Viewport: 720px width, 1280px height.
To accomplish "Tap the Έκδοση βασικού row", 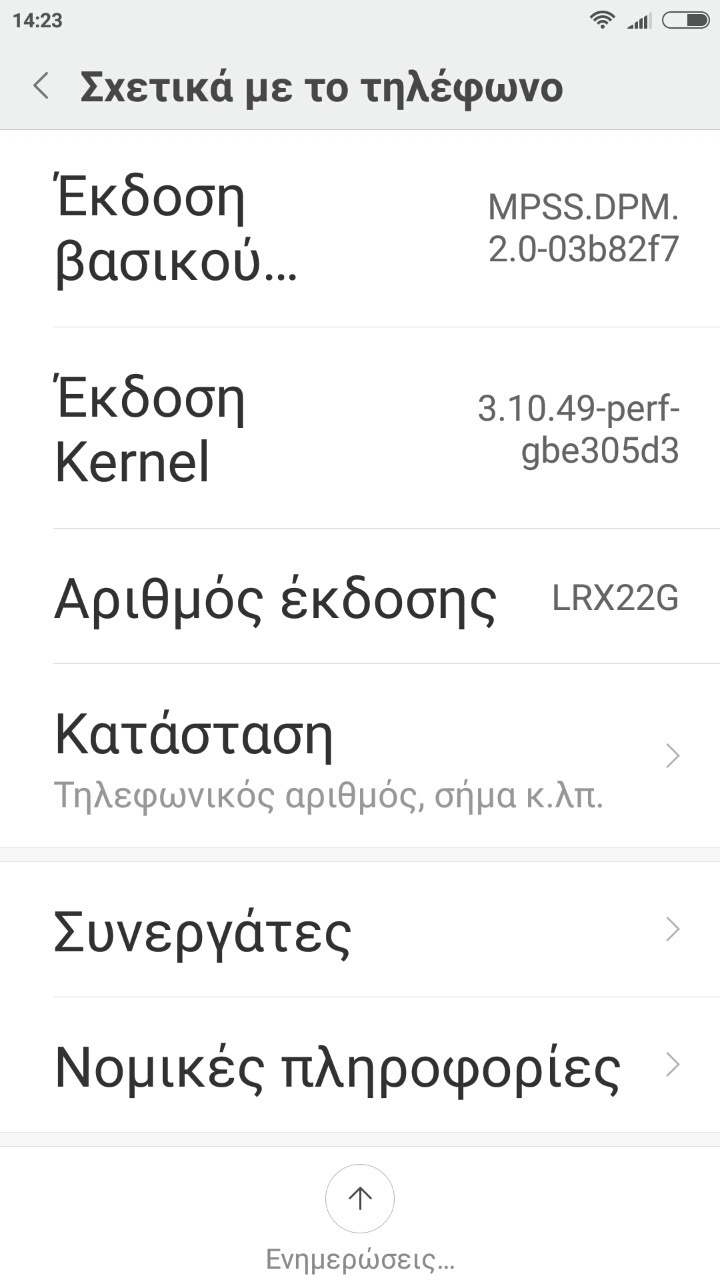I will [360, 230].
